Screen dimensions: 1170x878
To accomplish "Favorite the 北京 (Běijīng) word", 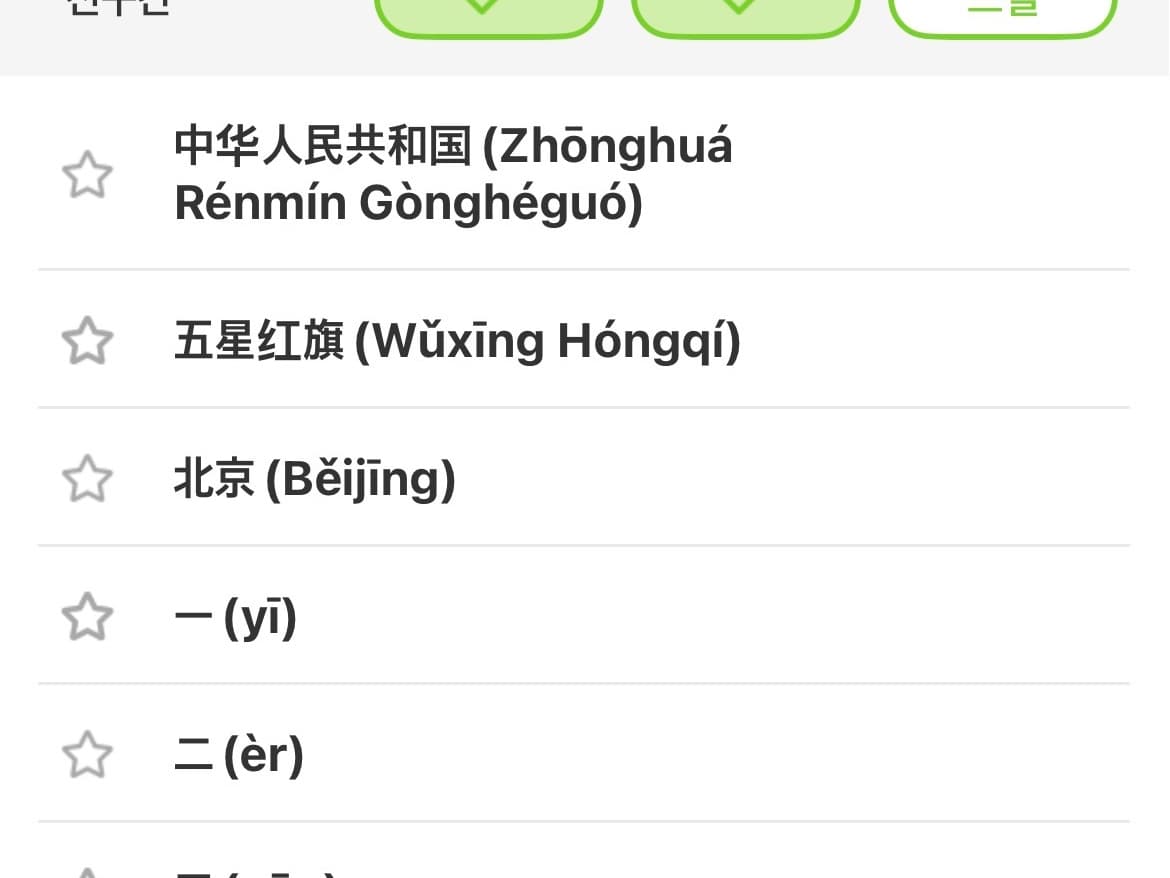I will coord(87,479).
